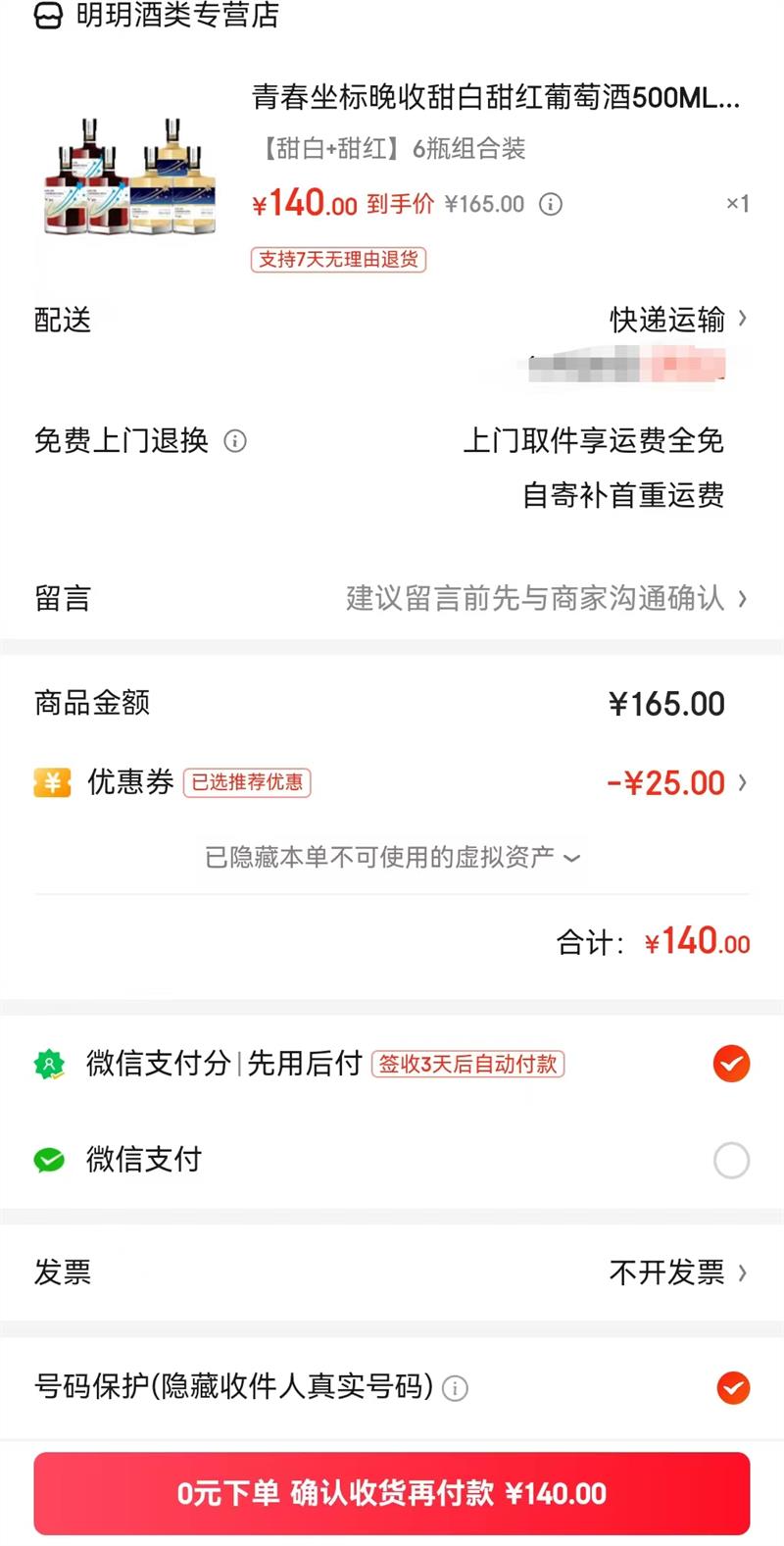Select 微信支付分 先用后付 payment

(x=731, y=1064)
